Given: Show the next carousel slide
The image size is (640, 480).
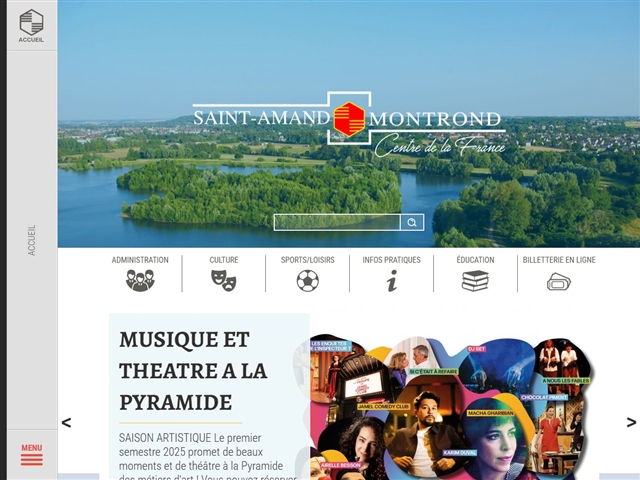Looking at the screenshot, I should coord(631,422).
